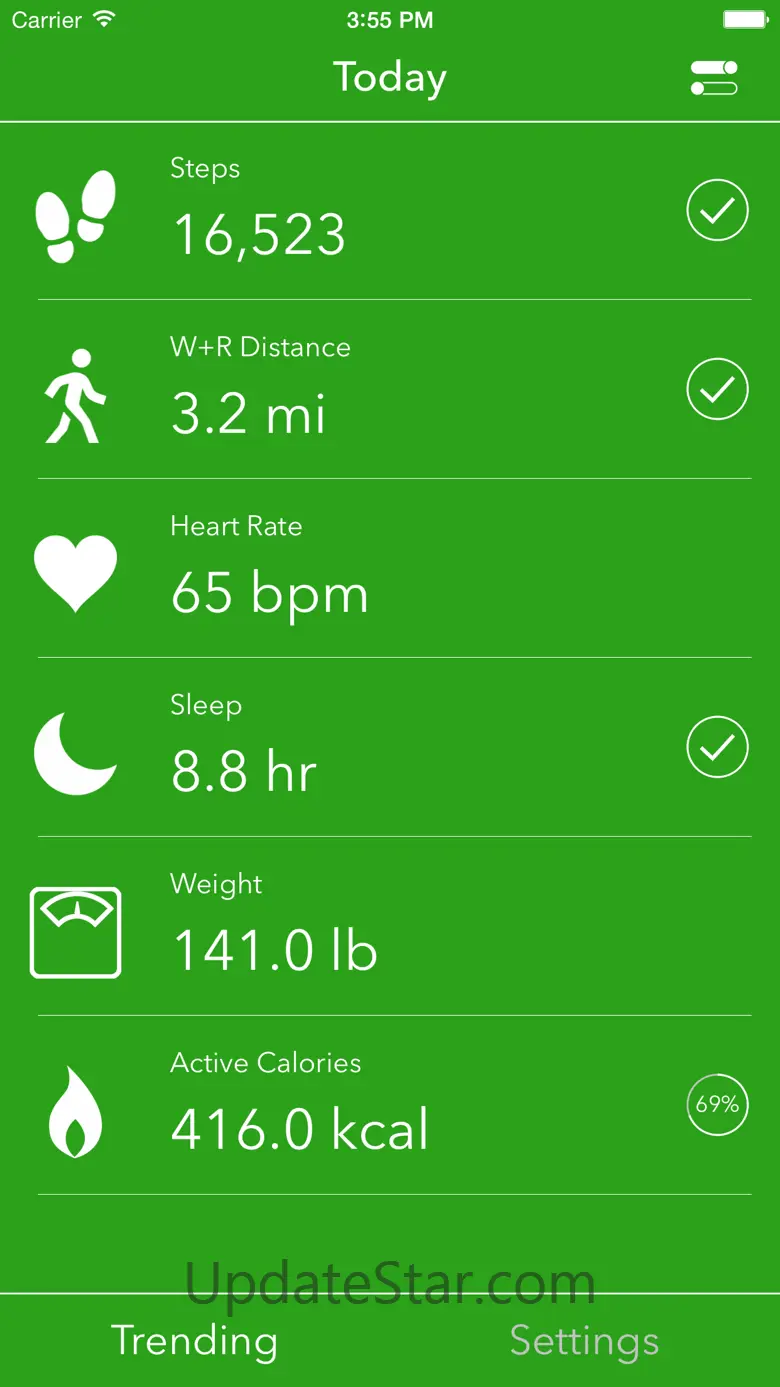Go to the Settings tab
This screenshot has height=1387, width=780.
[584, 1340]
